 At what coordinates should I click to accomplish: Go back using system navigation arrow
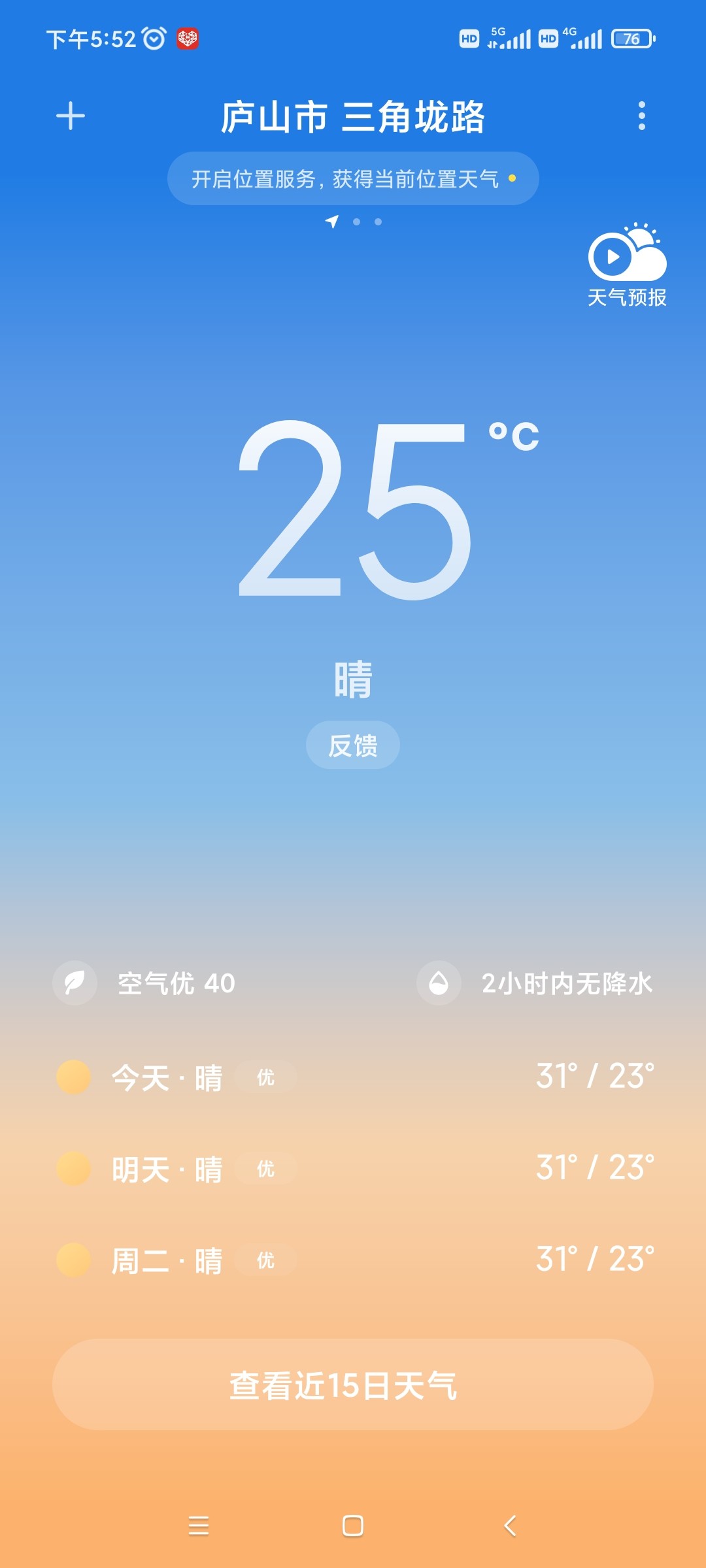click(511, 1526)
